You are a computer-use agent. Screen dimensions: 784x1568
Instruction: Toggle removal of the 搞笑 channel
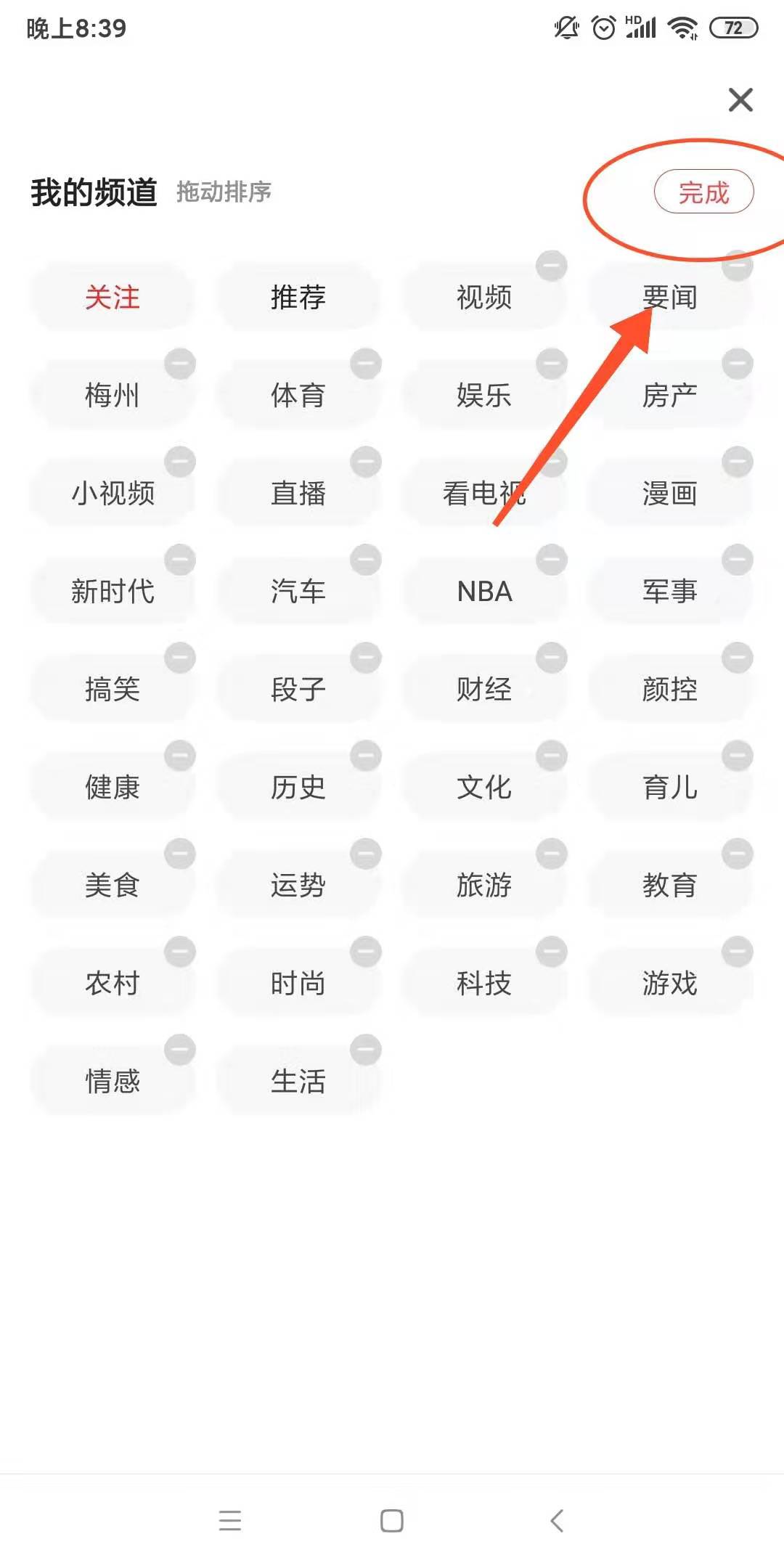click(x=179, y=658)
